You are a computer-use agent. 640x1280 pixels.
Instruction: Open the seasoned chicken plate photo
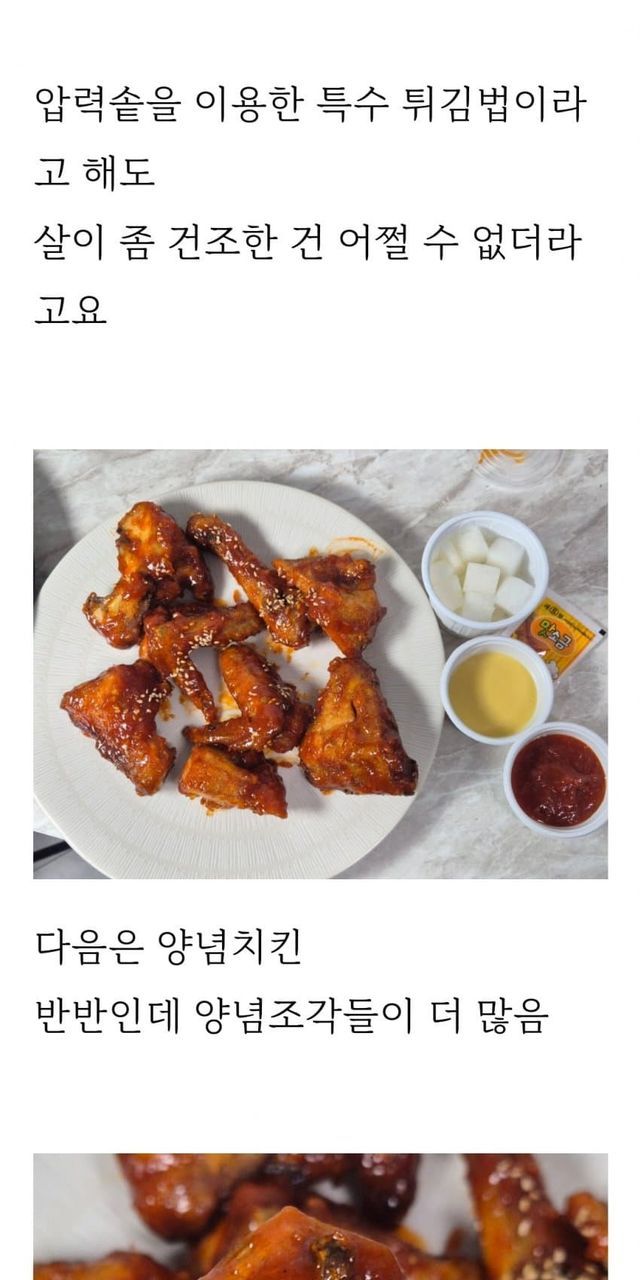(x=320, y=664)
